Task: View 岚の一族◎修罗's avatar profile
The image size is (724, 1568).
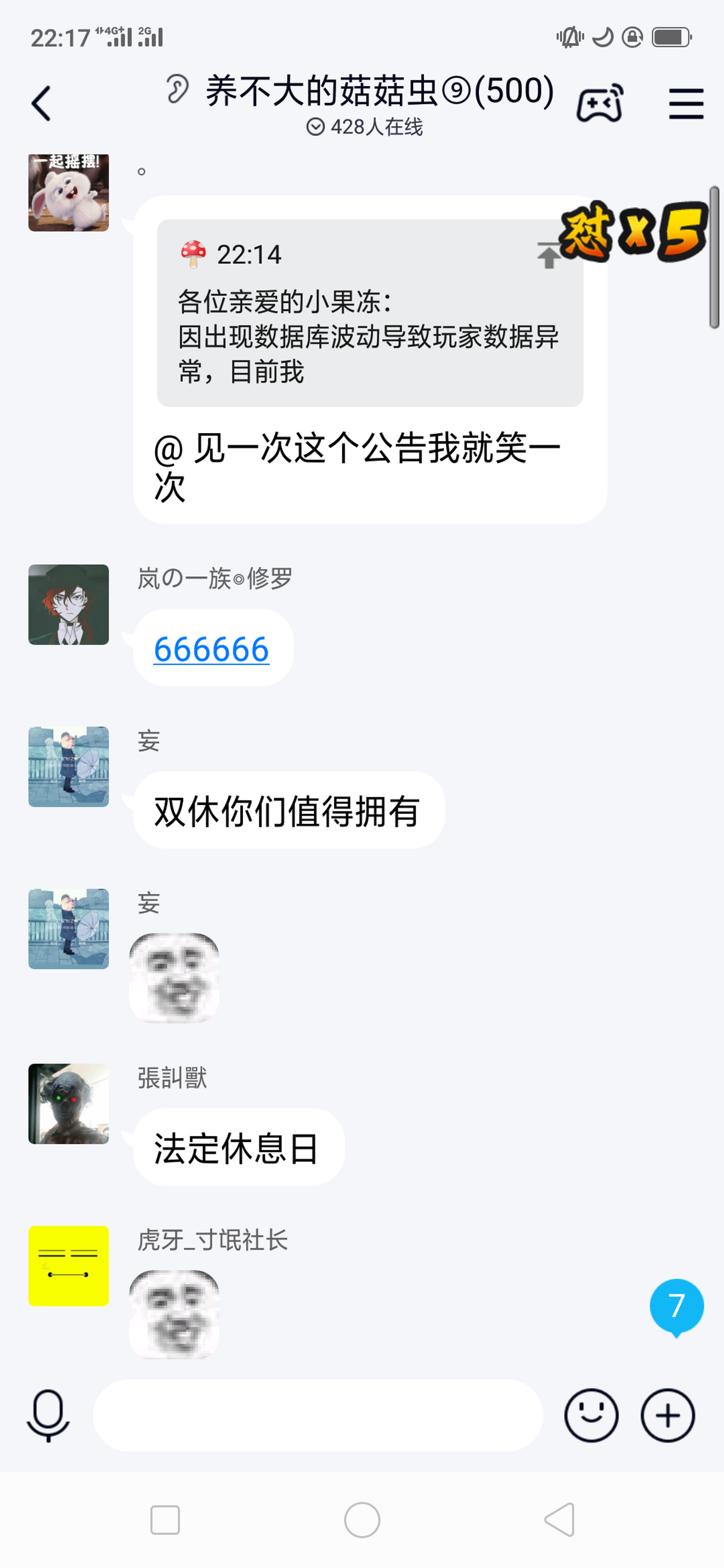Action: point(69,604)
